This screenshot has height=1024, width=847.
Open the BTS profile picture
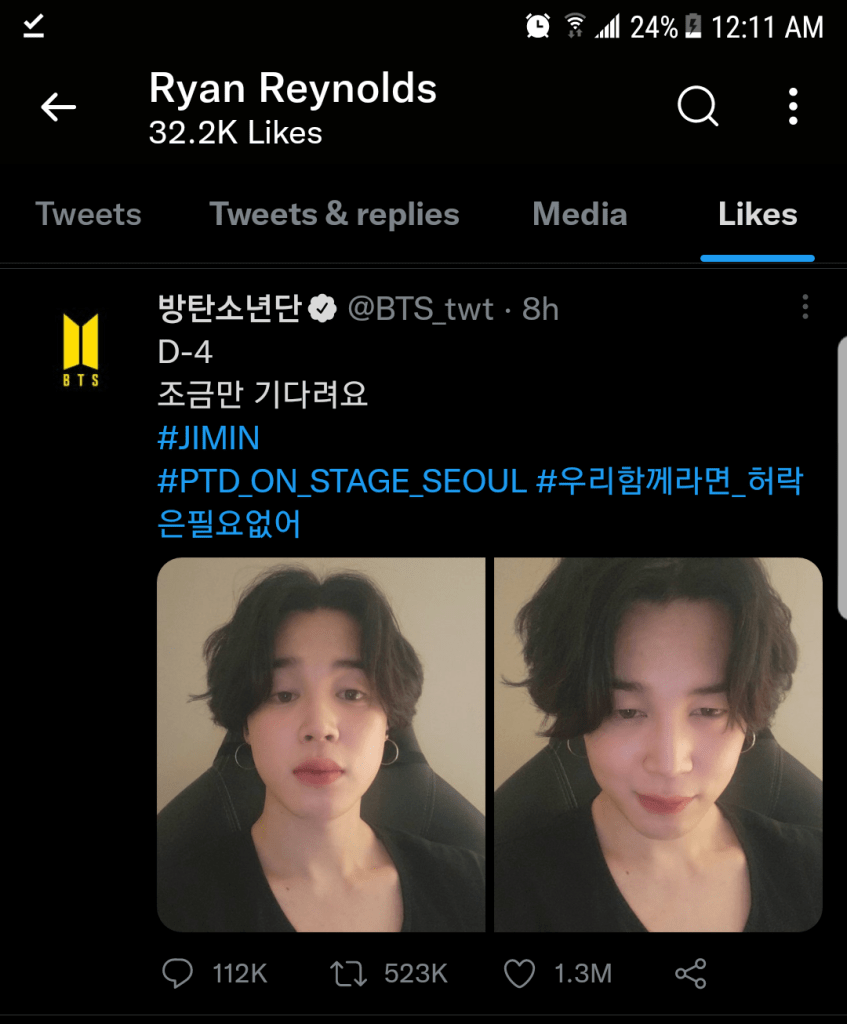pos(81,350)
